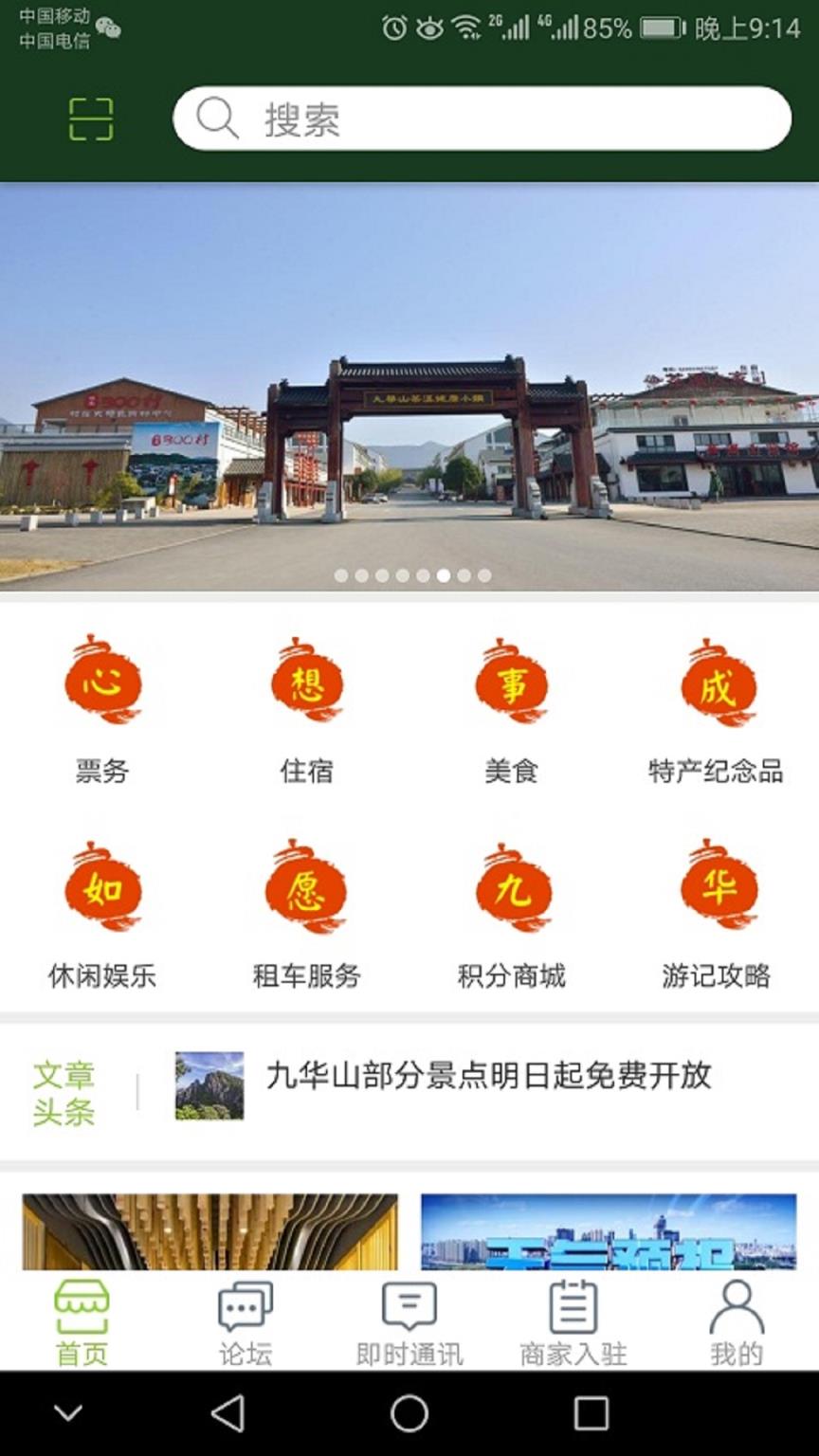Tap the 论坛 forum chat icon
Image resolution: width=819 pixels, height=1456 pixels.
[x=244, y=1318]
